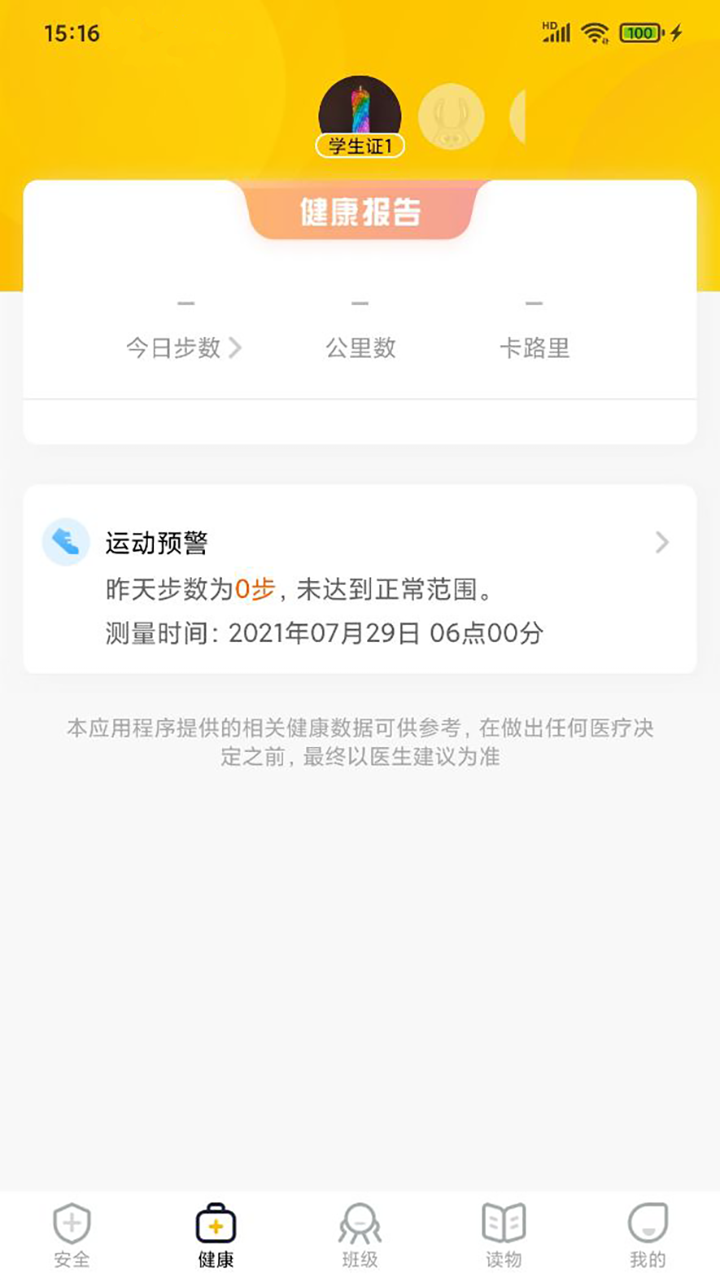Tap the 学生证1 student badge label

[360, 144]
